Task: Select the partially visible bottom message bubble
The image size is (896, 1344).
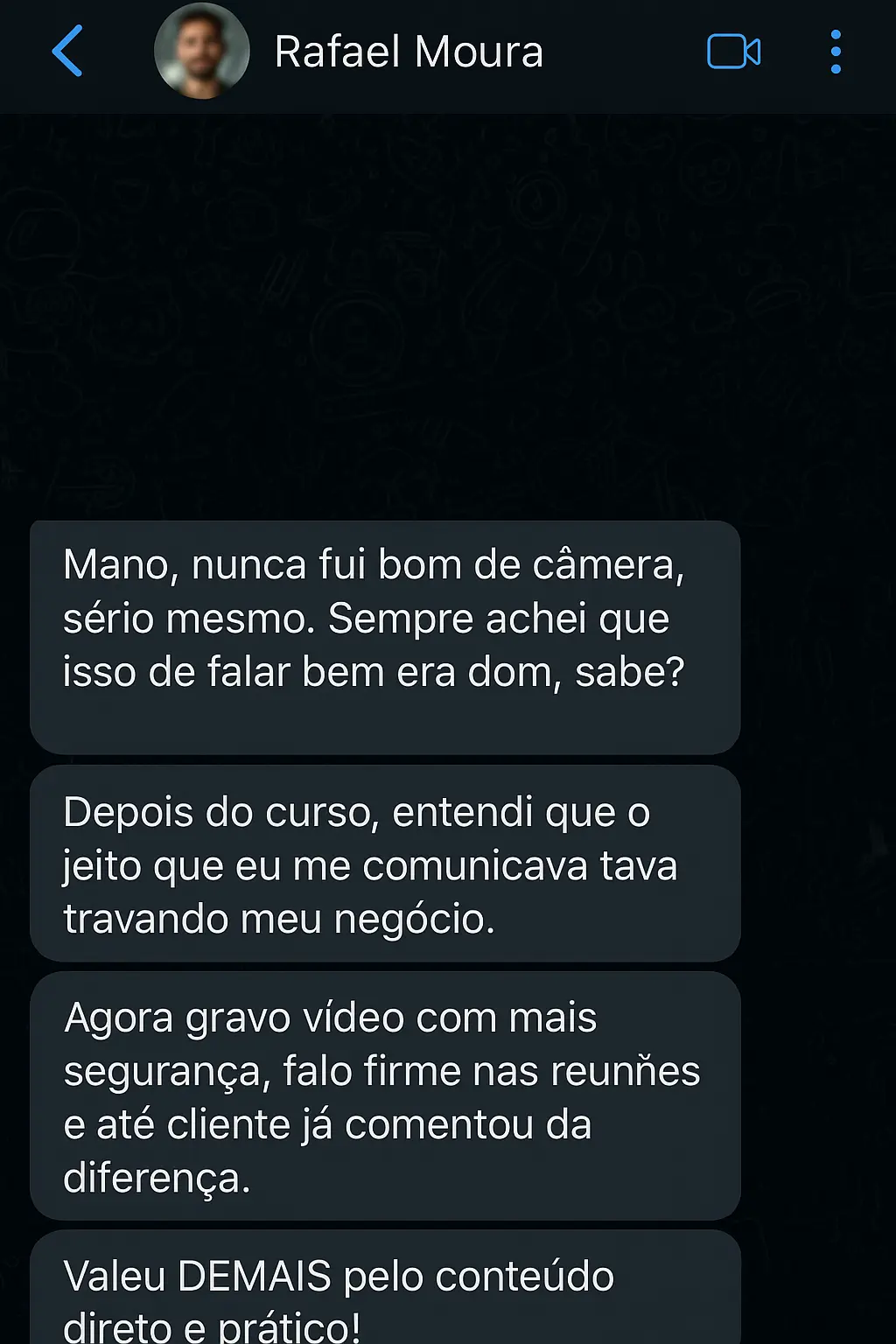Action: tap(385, 1286)
